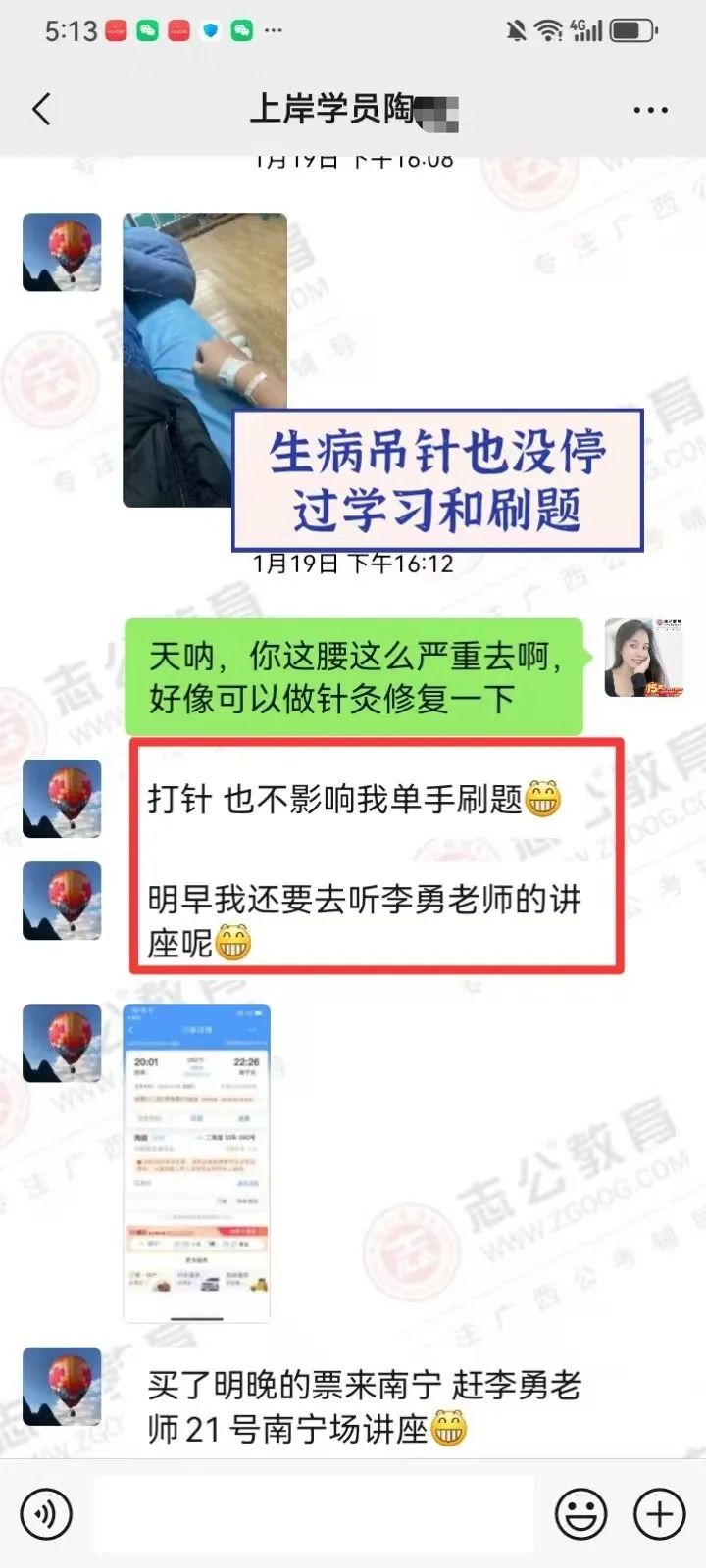Open the train ticket screenshot image
The width and height of the screenshot is (706, 1568).
[x=196, y=1161]
